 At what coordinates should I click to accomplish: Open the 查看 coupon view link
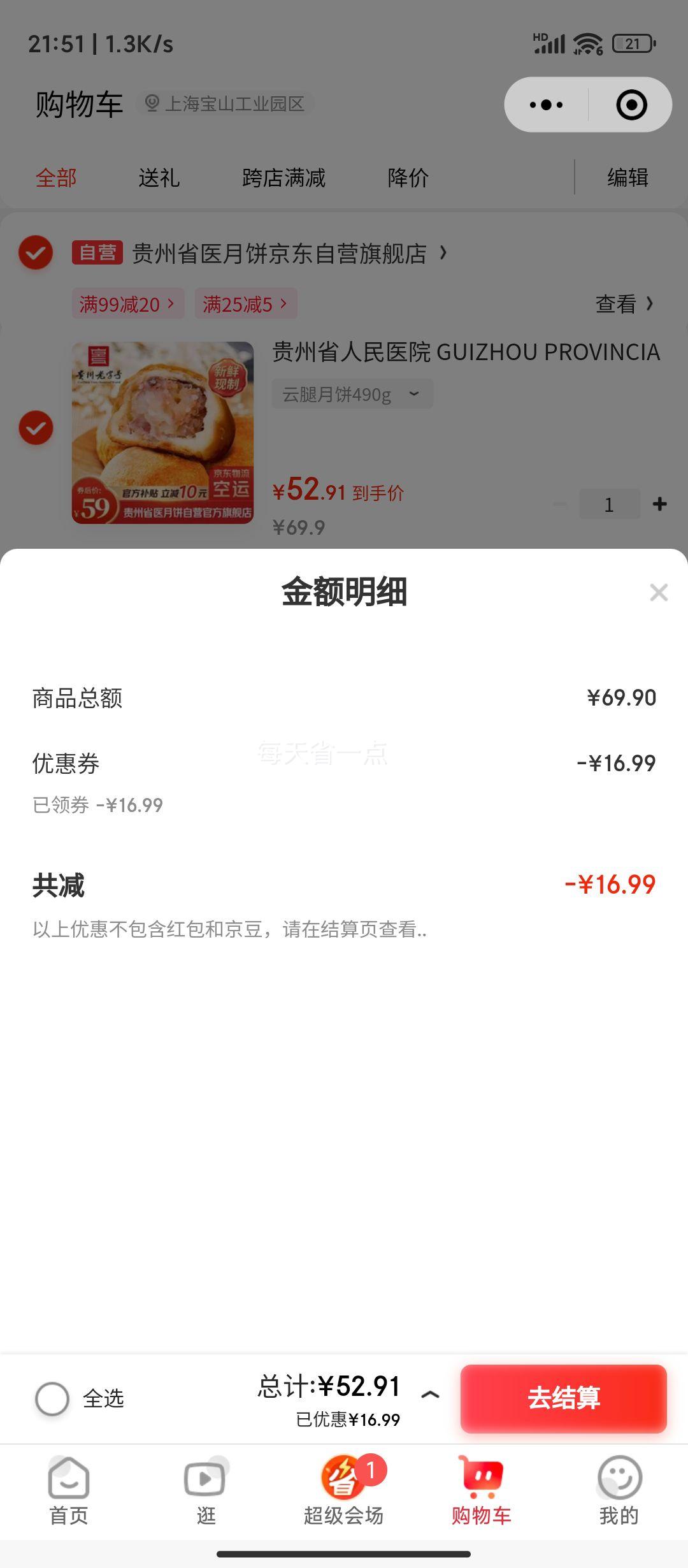point(623,305)
